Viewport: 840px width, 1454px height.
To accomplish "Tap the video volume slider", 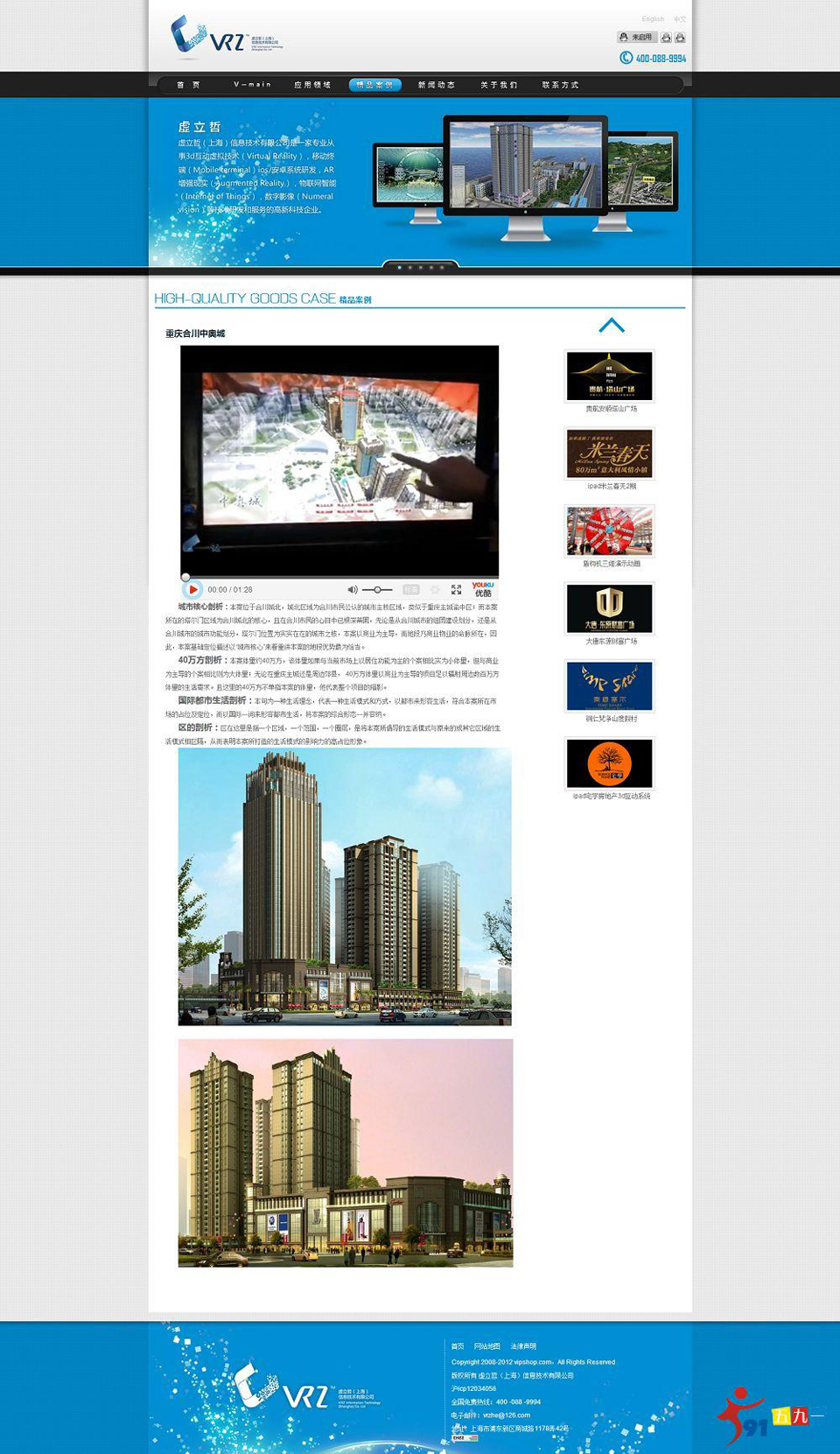I will point(377,590).
